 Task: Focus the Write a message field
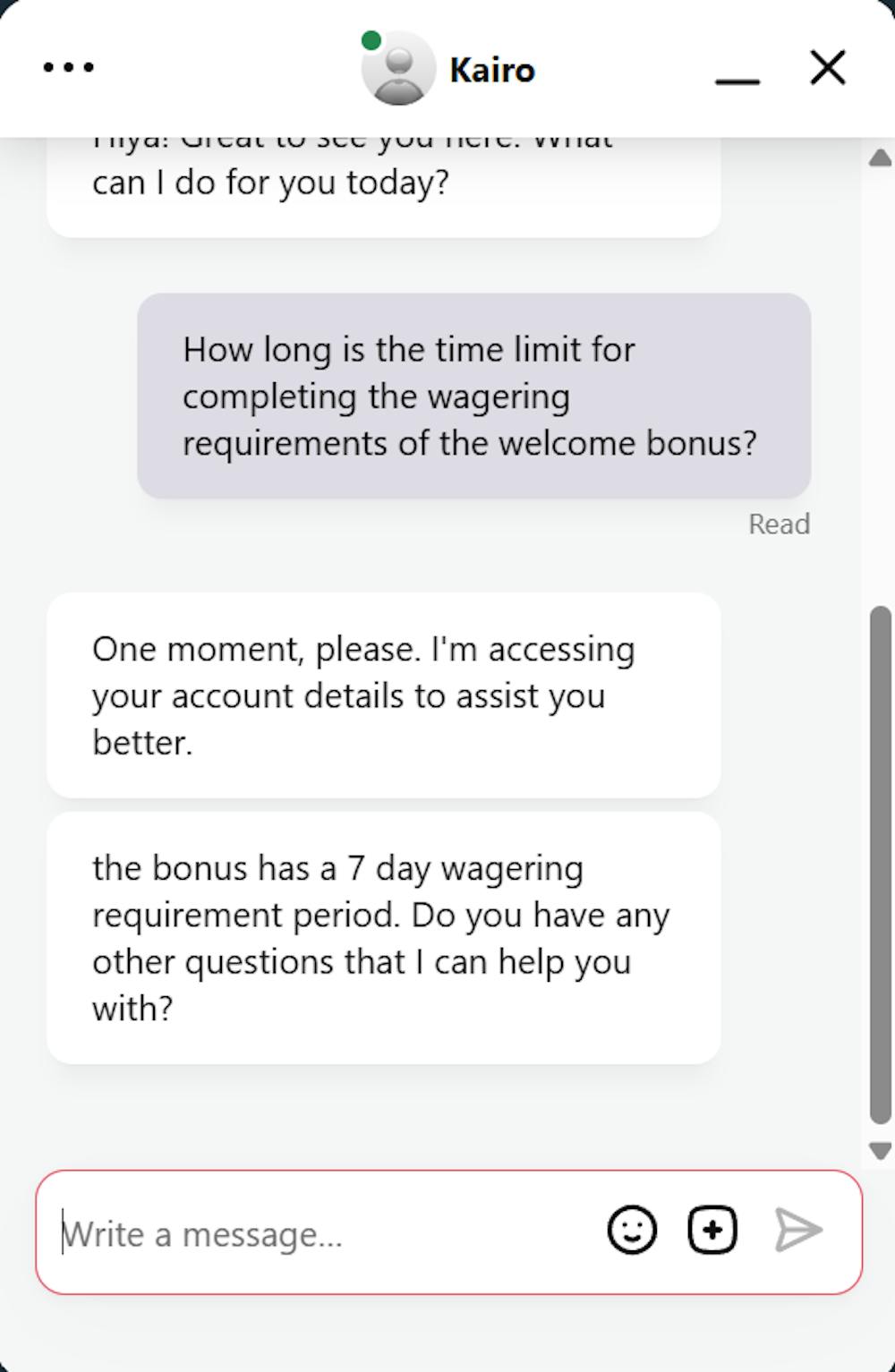[x=322, y=1234]
